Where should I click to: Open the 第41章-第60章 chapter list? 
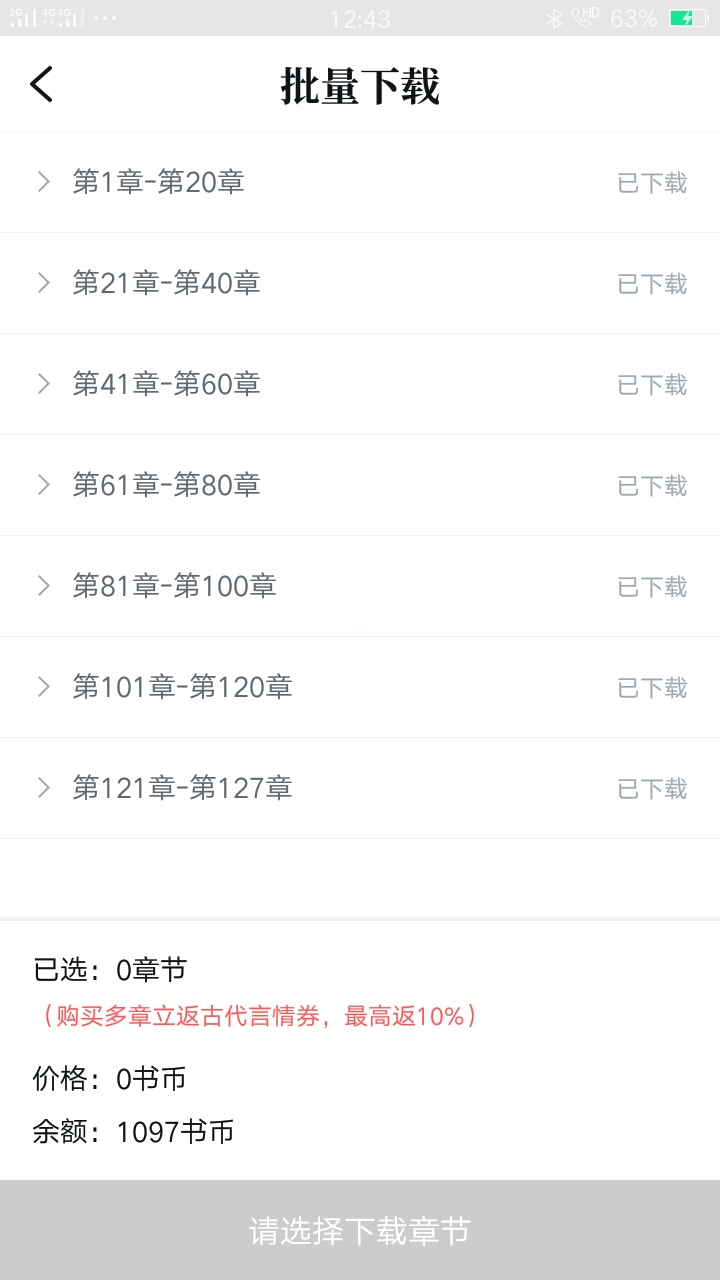[360, 384]
